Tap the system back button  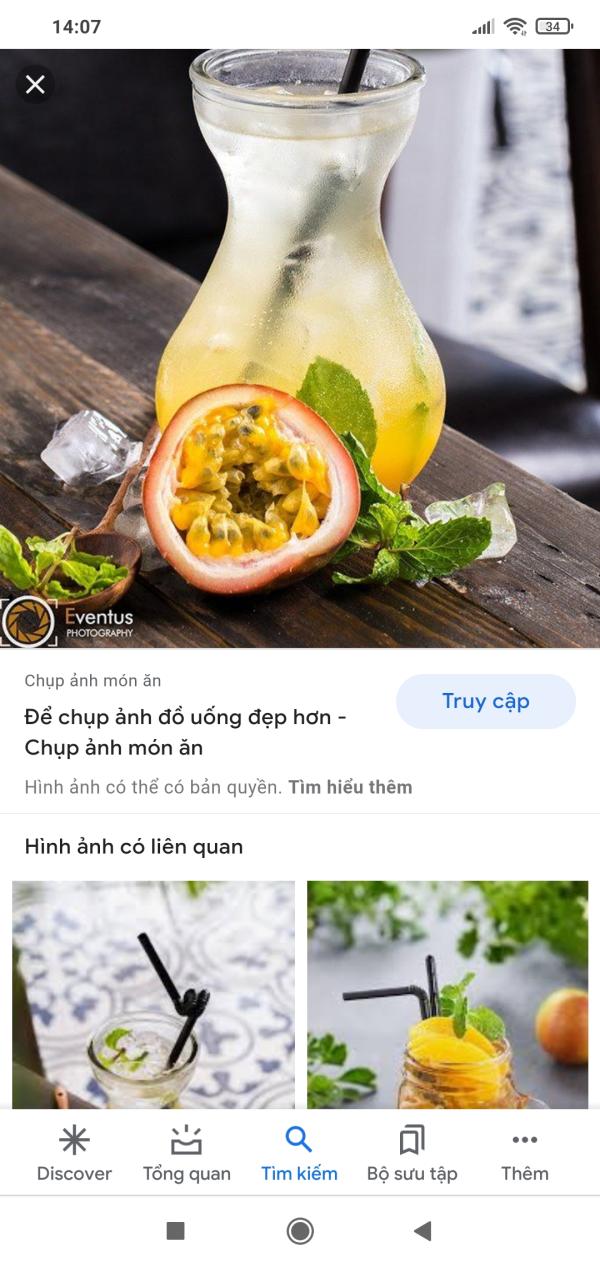coord(423,1231)
